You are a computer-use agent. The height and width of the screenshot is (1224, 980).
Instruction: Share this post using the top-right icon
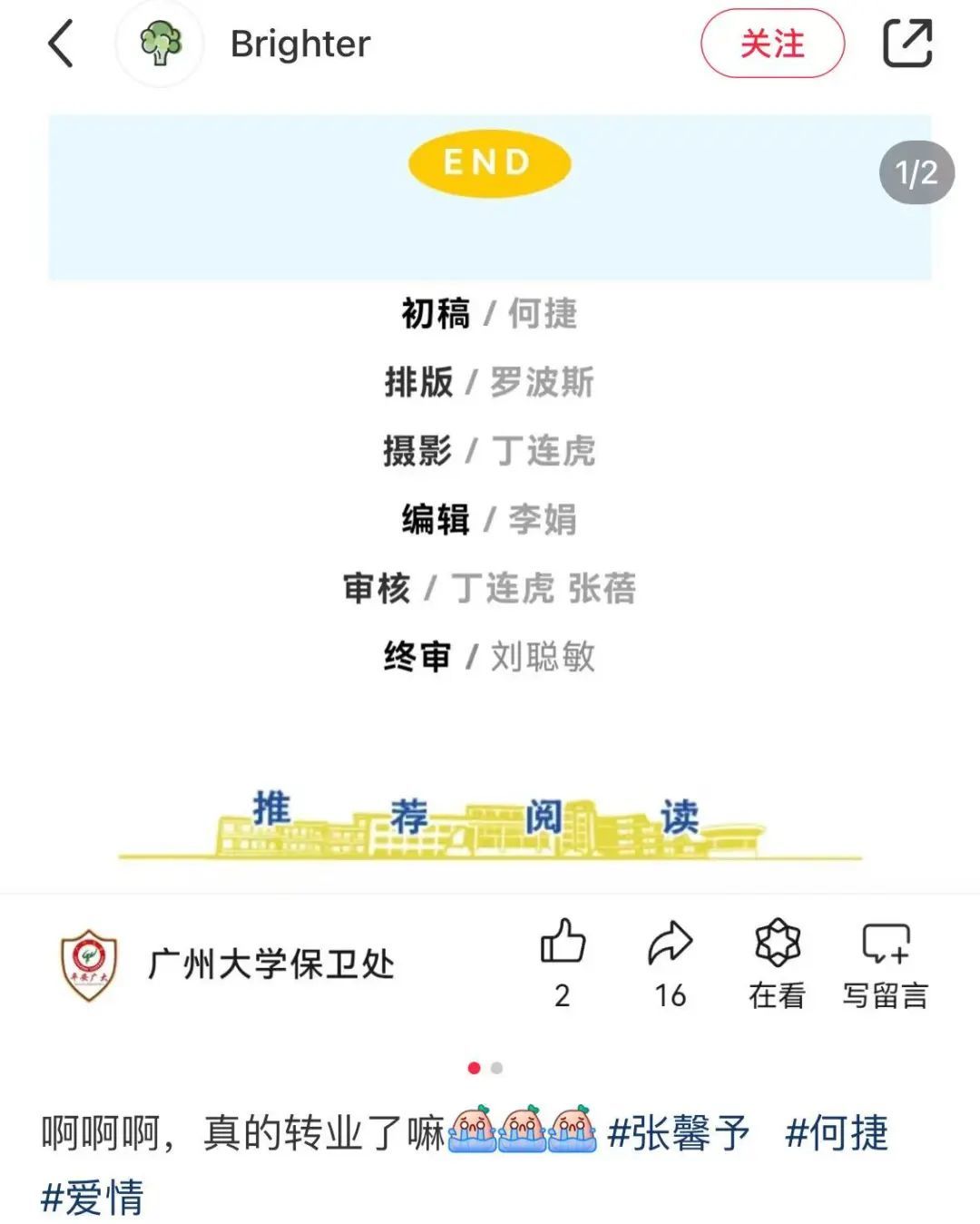point(907,44)
